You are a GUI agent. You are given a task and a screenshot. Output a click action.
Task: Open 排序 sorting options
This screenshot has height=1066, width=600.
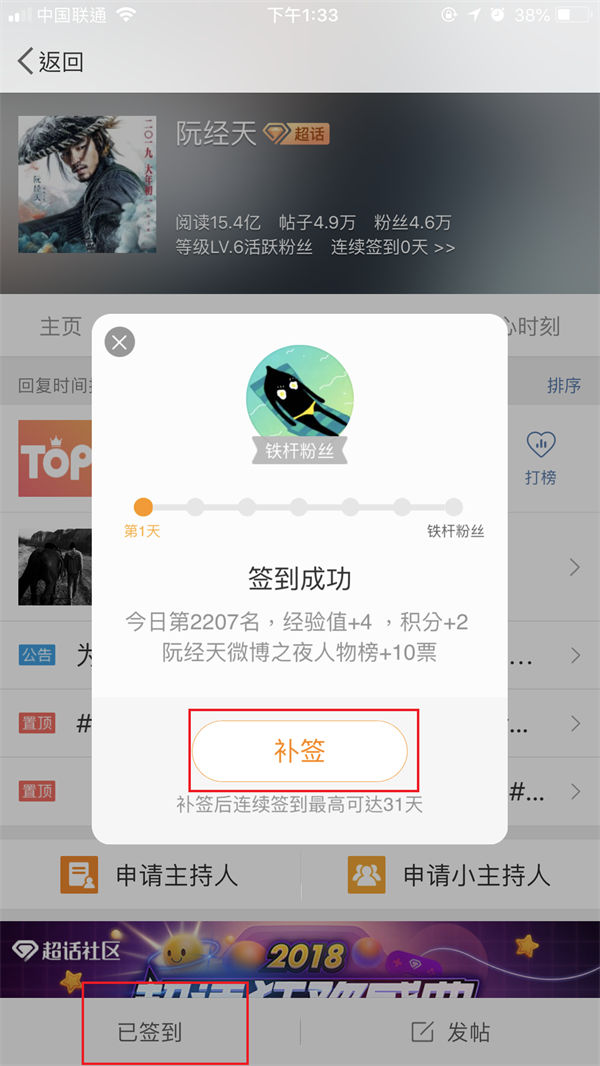click(564, 385)
